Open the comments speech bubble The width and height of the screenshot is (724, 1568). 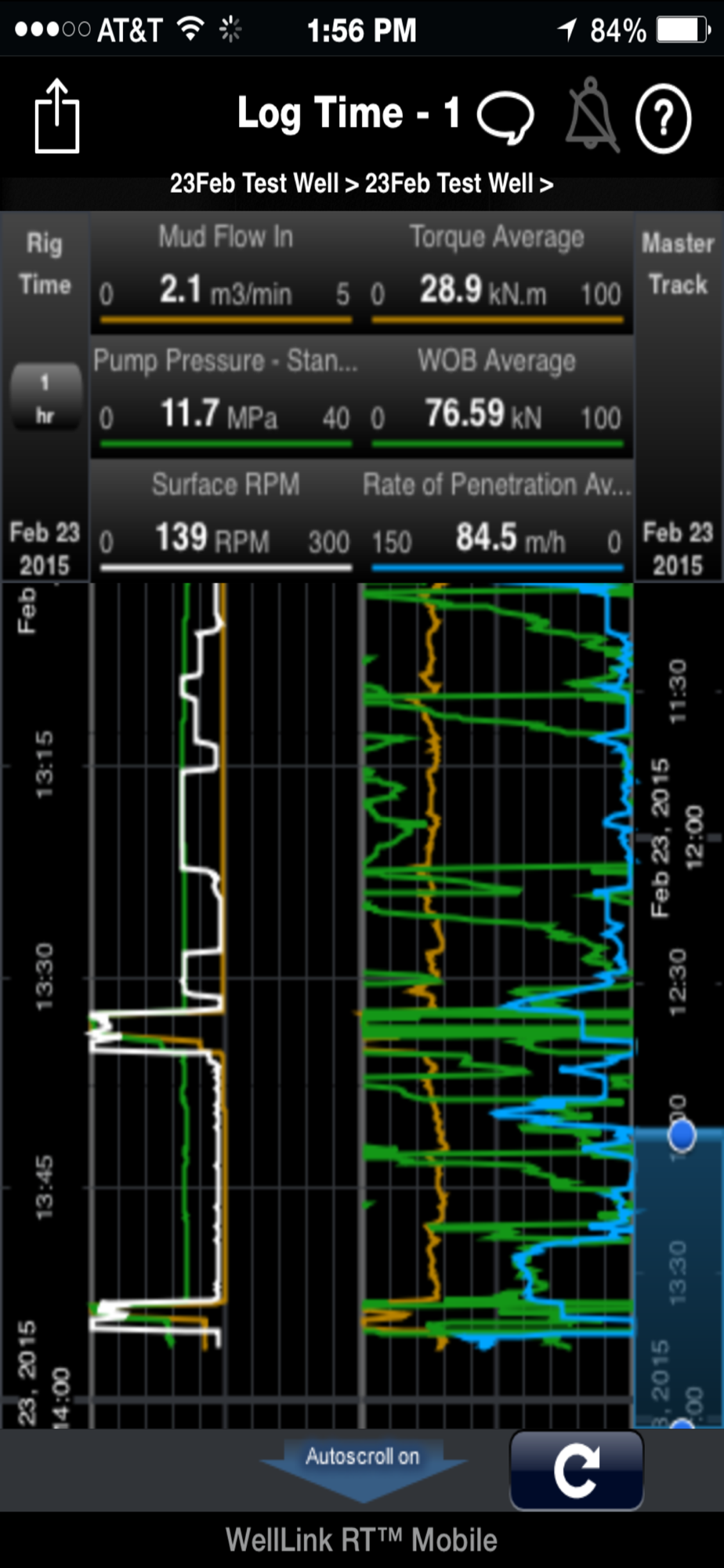click(x=505, y=118)
